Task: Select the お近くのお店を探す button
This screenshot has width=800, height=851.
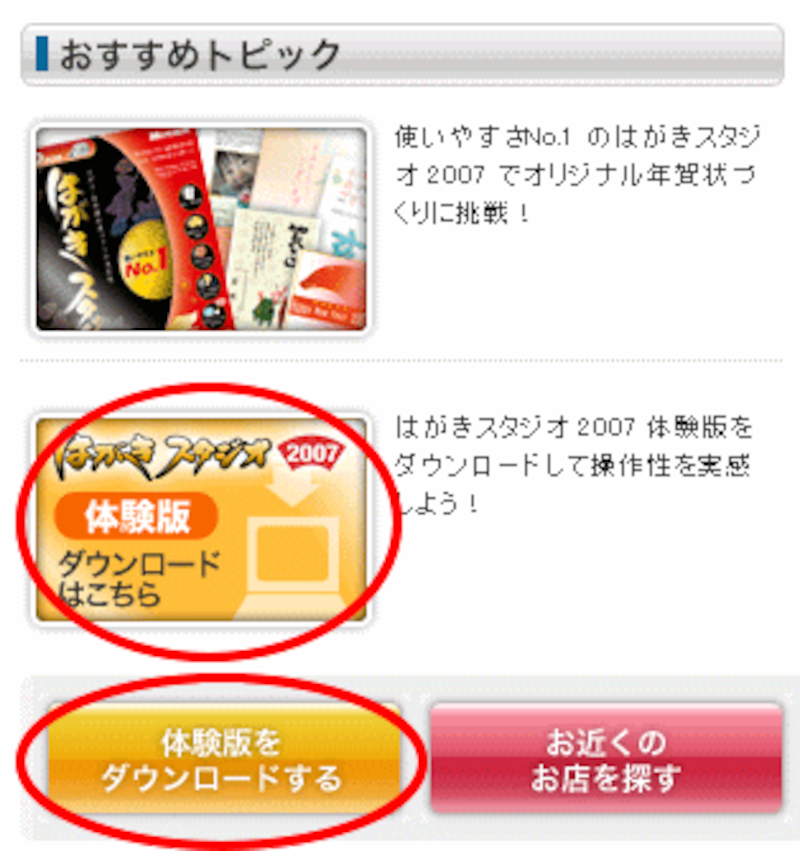Action: 605,761
